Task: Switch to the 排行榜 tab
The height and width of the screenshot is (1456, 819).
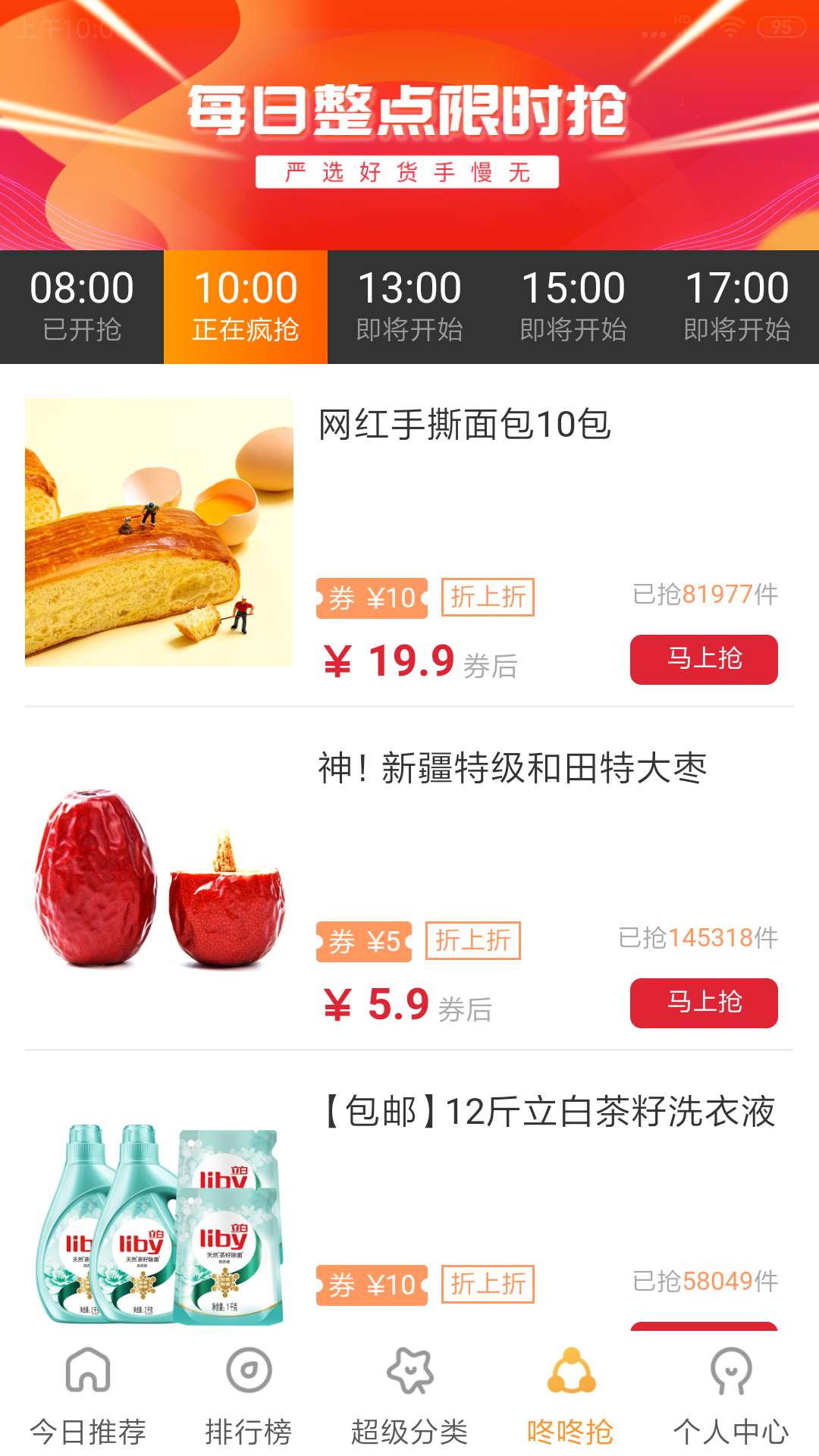Action: [x=249, y=1397]
